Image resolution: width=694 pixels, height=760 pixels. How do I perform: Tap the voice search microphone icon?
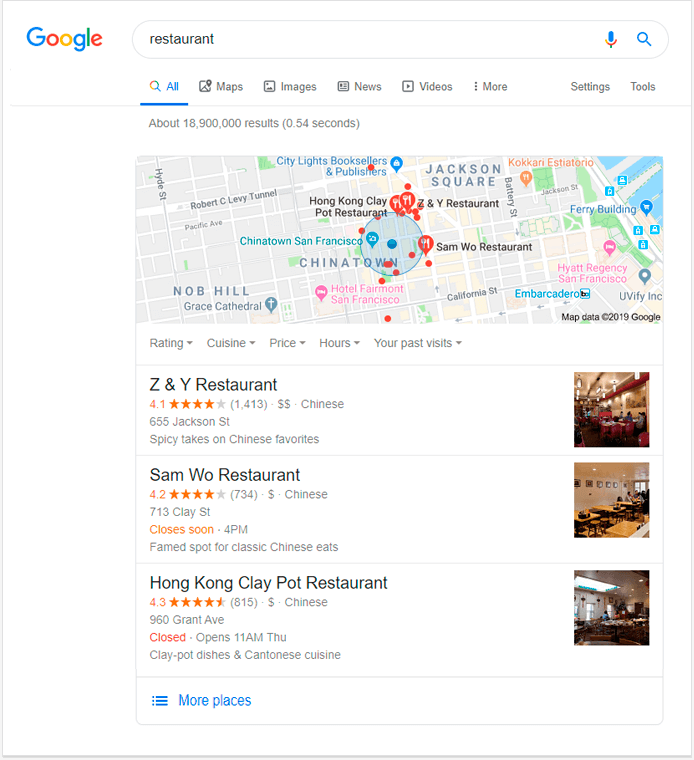[x=611, y=40]
